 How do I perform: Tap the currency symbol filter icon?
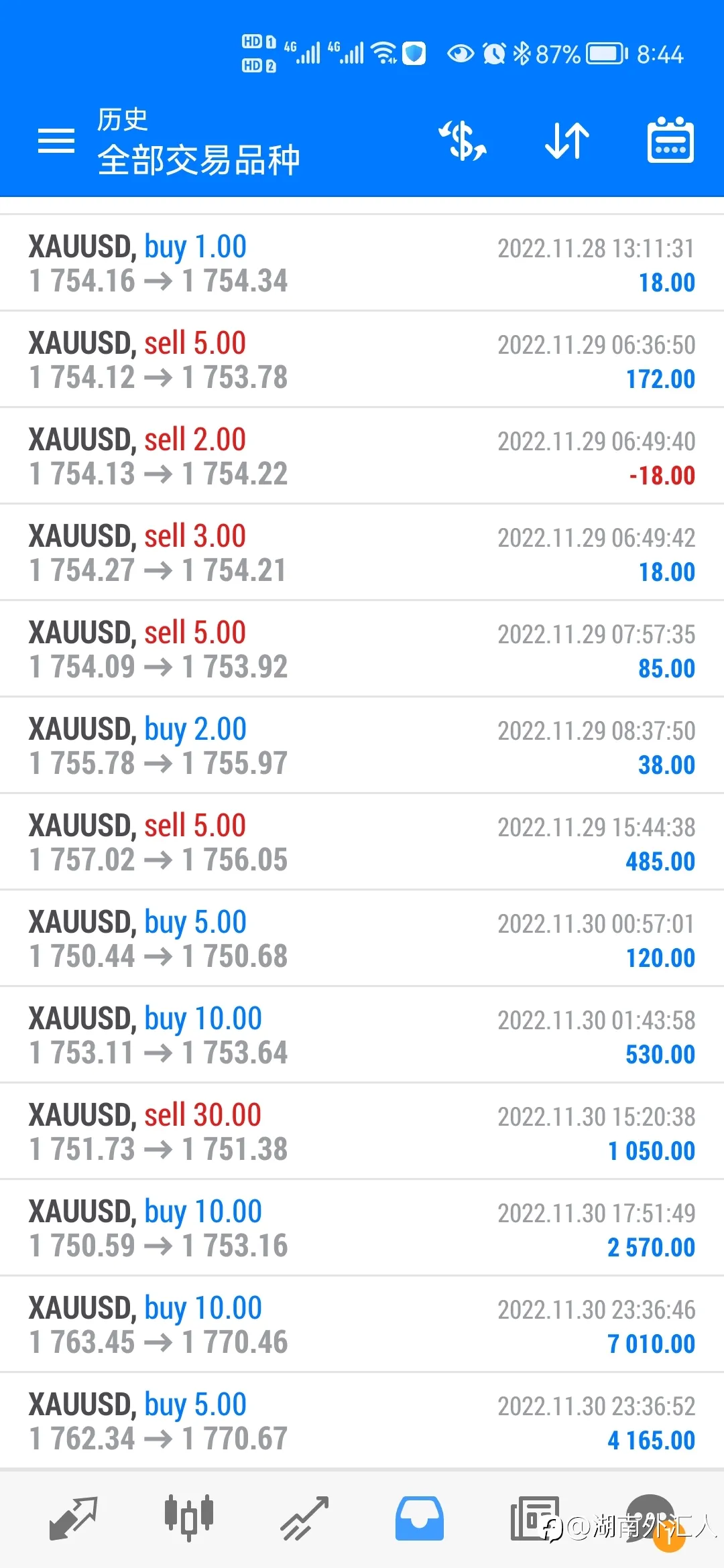463,141
